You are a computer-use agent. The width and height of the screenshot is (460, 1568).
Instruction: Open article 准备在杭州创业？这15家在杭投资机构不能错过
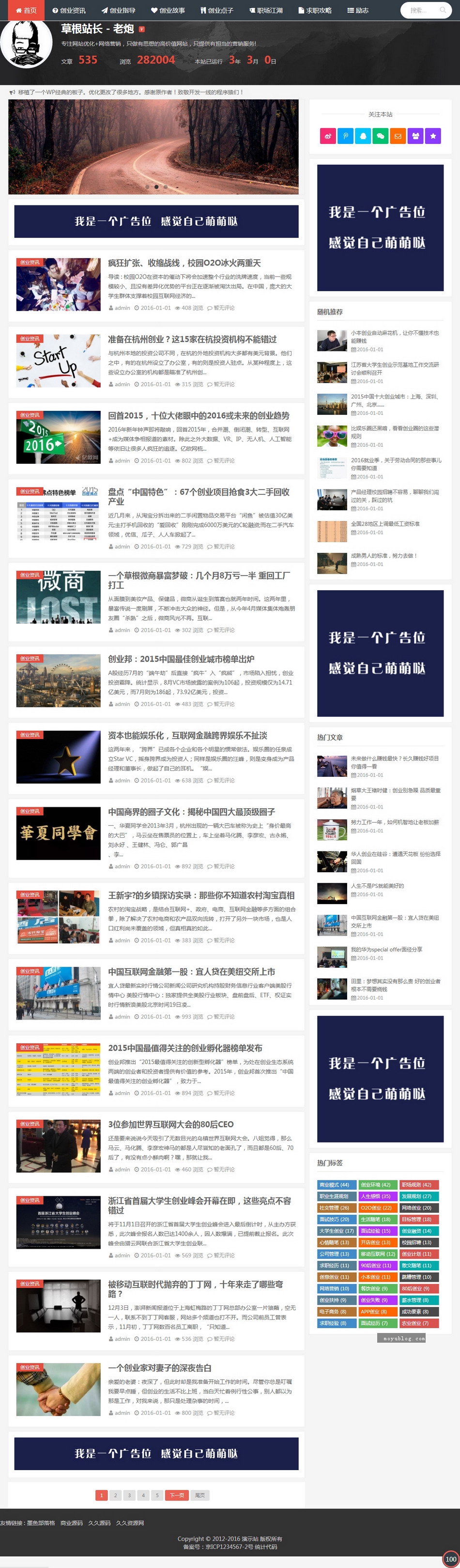tap(192, 339)
